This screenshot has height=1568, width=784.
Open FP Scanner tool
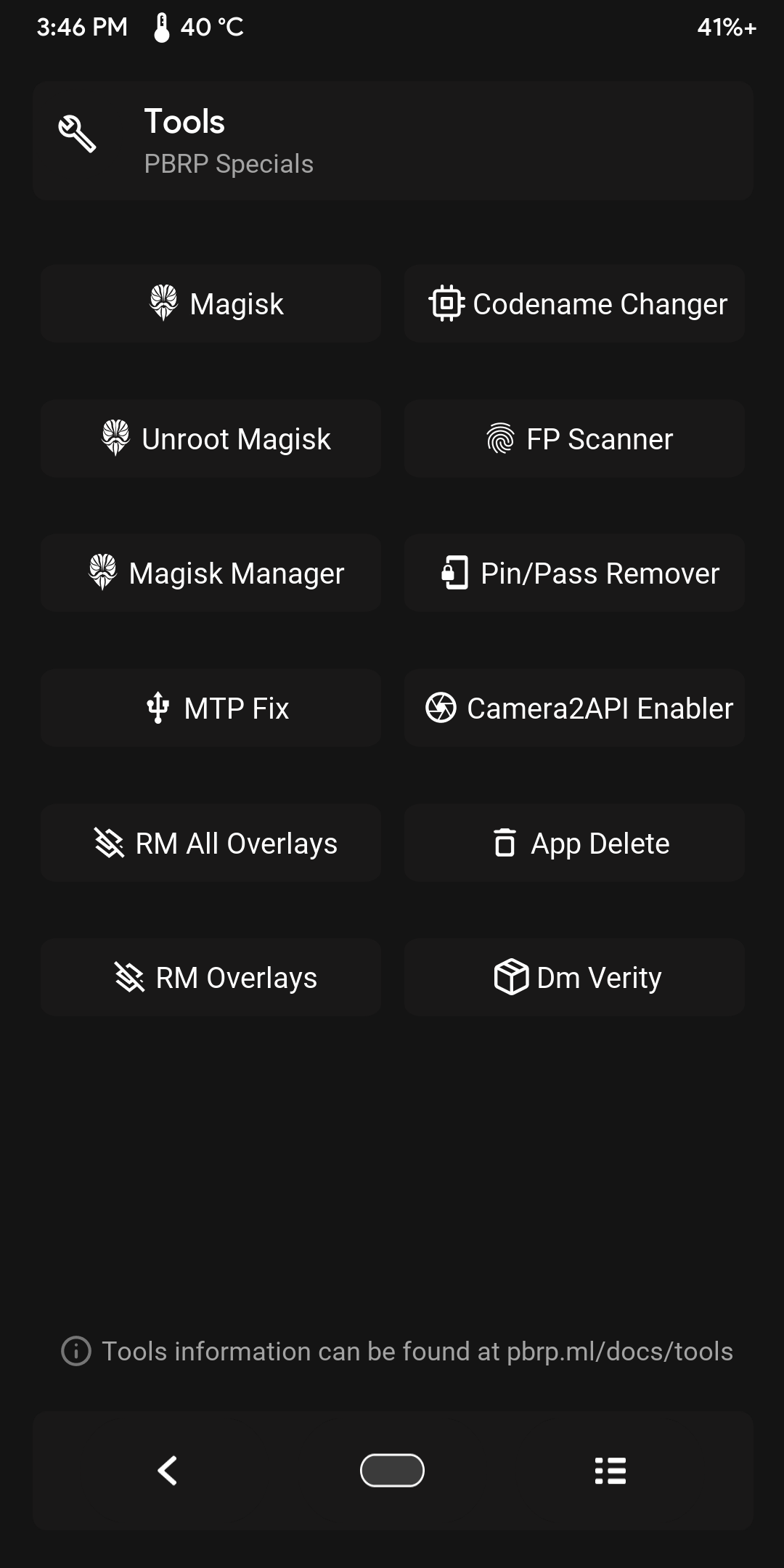click(x=575, y=438)
